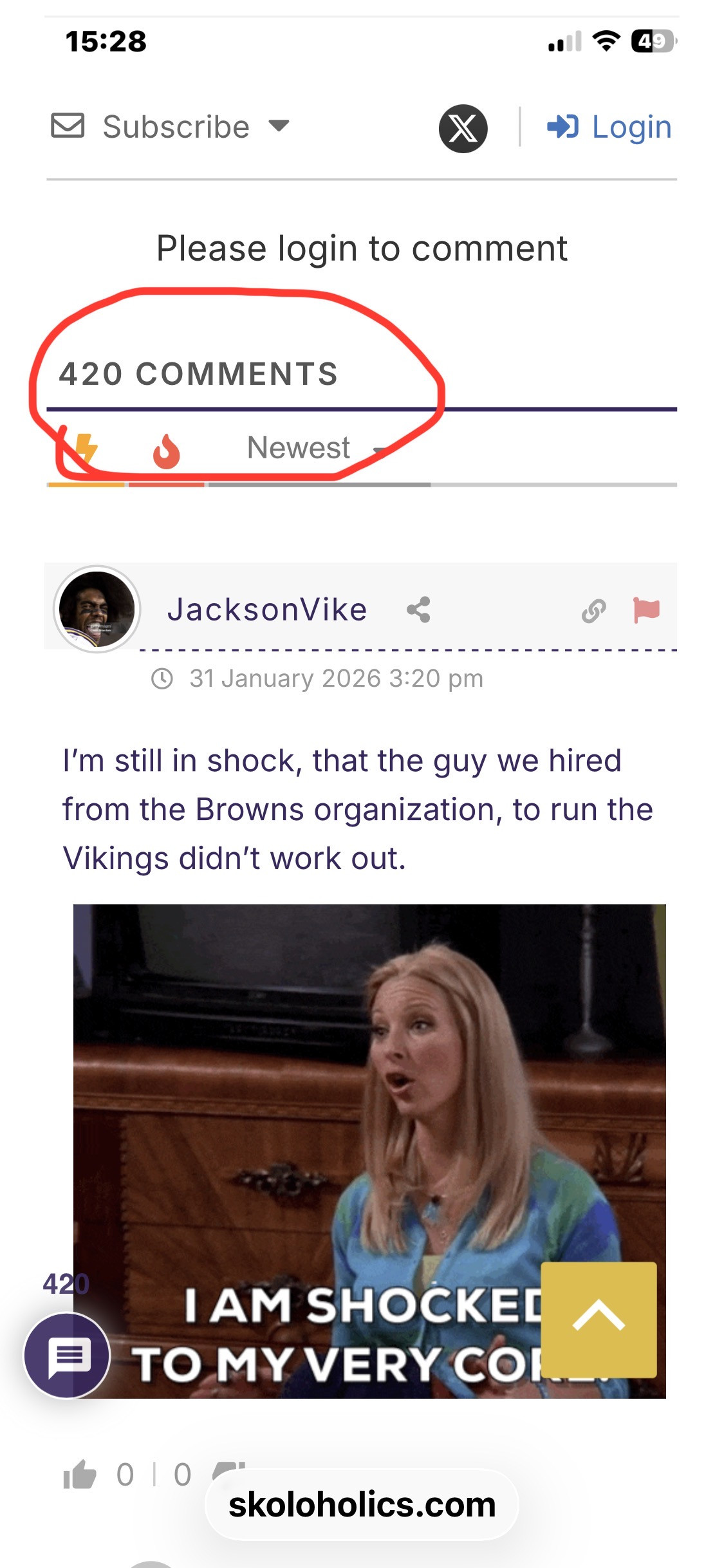This screenshot has height=1568, width=724.
Task: Tap the floating comments bubble button
Action: click(68, 1356)
